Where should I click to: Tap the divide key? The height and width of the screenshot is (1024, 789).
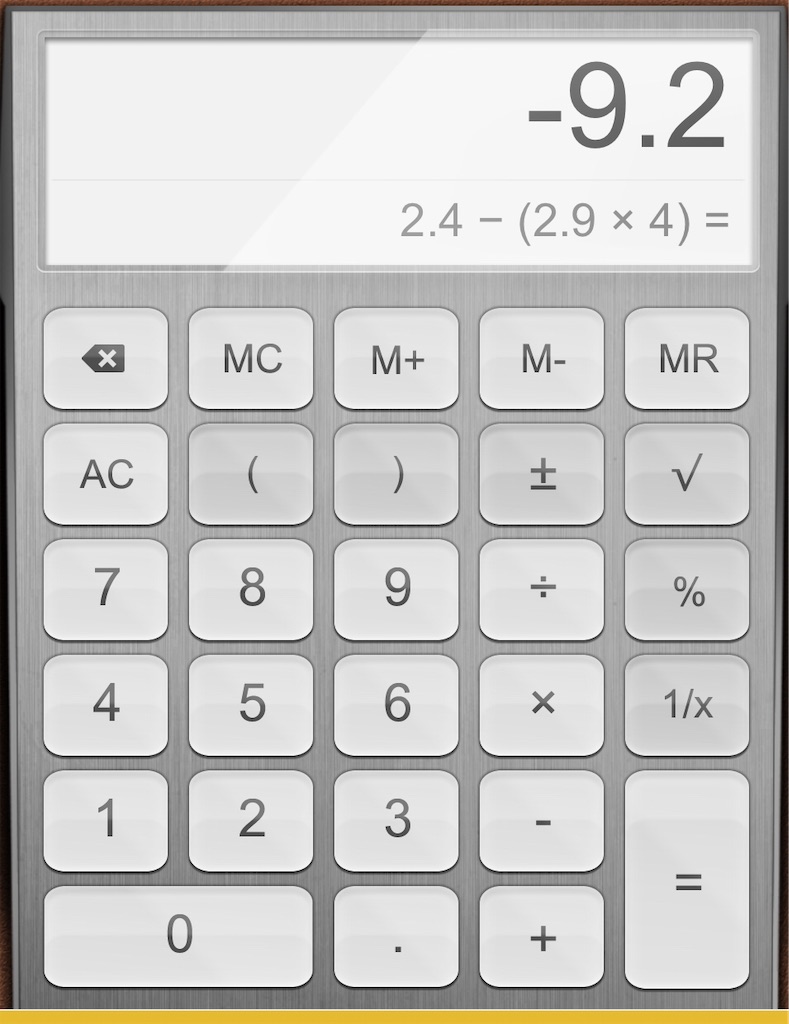(541, 590)
